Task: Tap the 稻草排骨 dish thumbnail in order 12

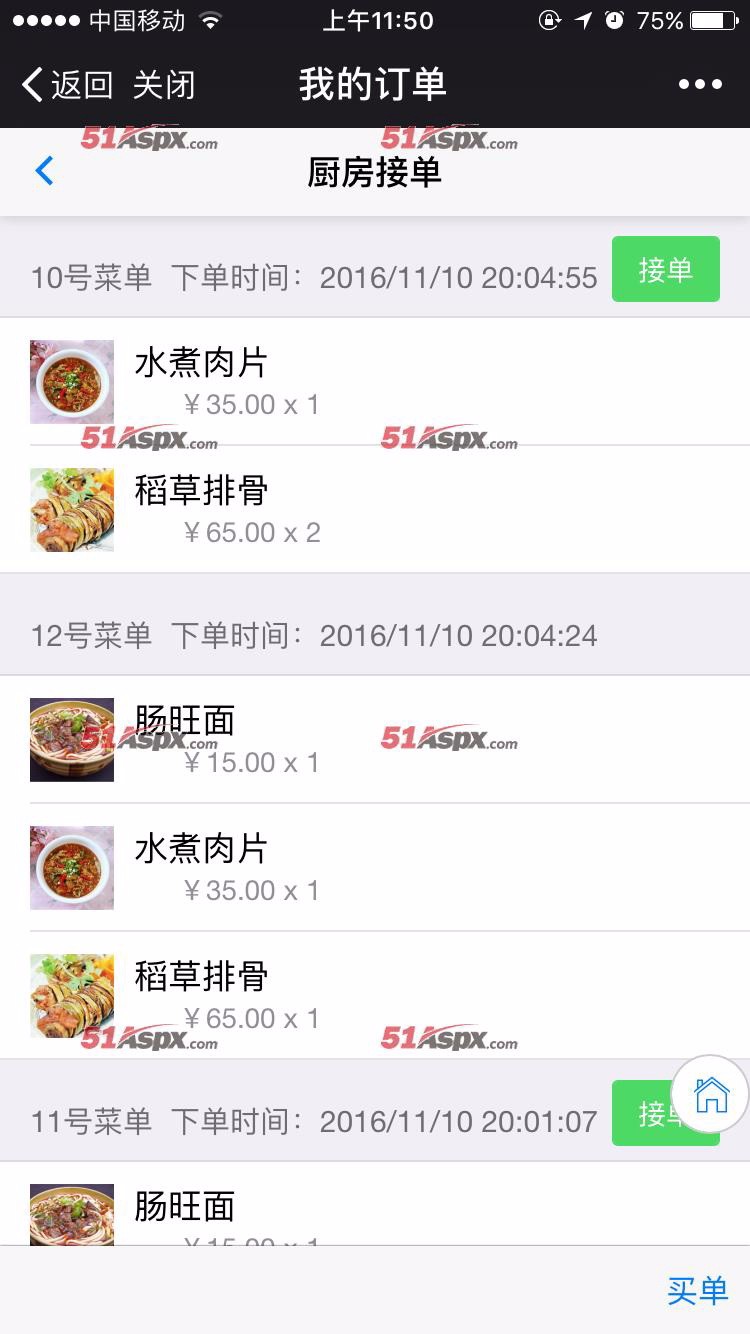Action: pos(71,997)
